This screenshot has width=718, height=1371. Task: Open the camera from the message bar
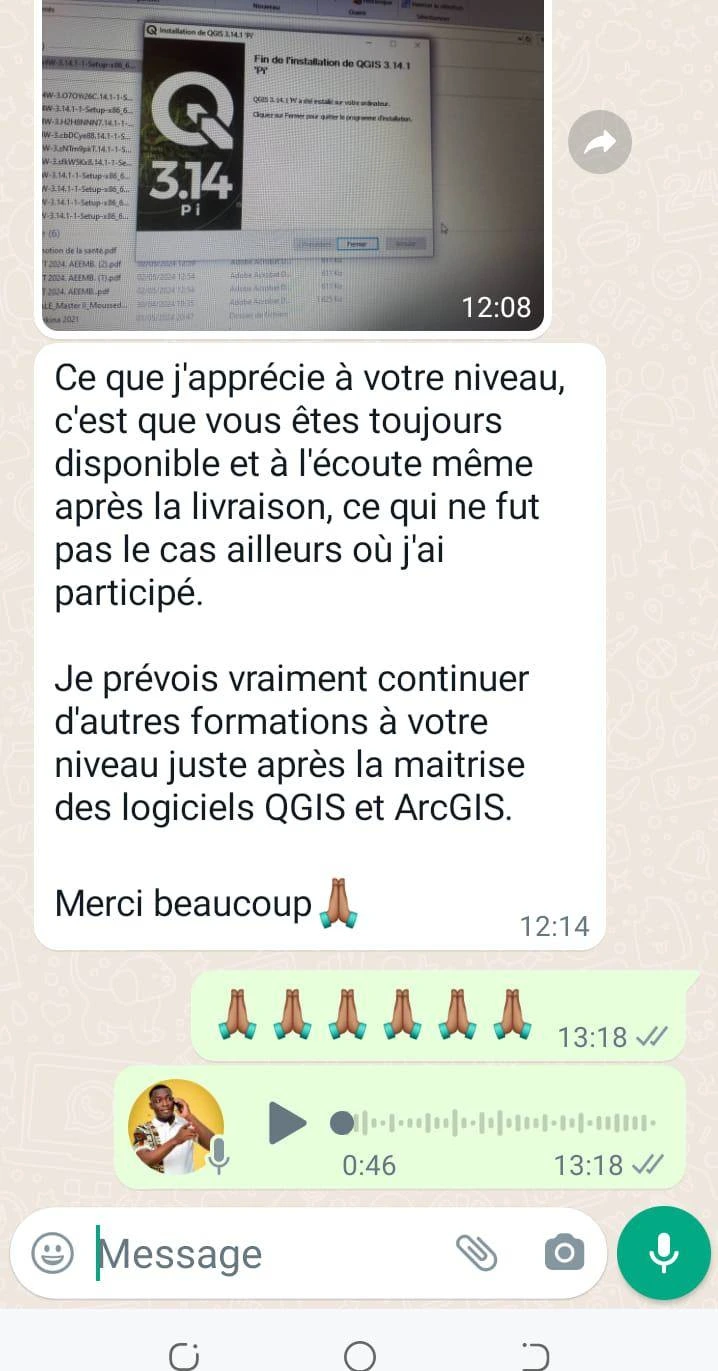[564, 1252]
